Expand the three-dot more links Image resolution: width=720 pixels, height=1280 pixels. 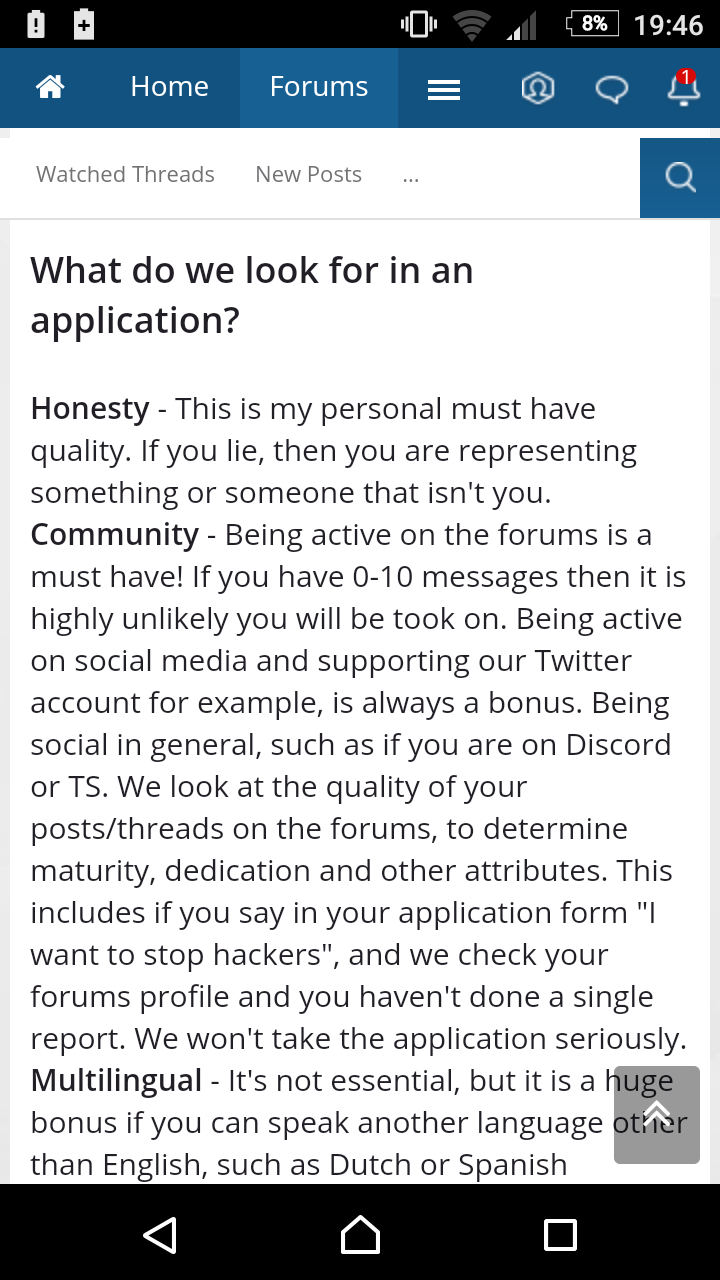410,175
